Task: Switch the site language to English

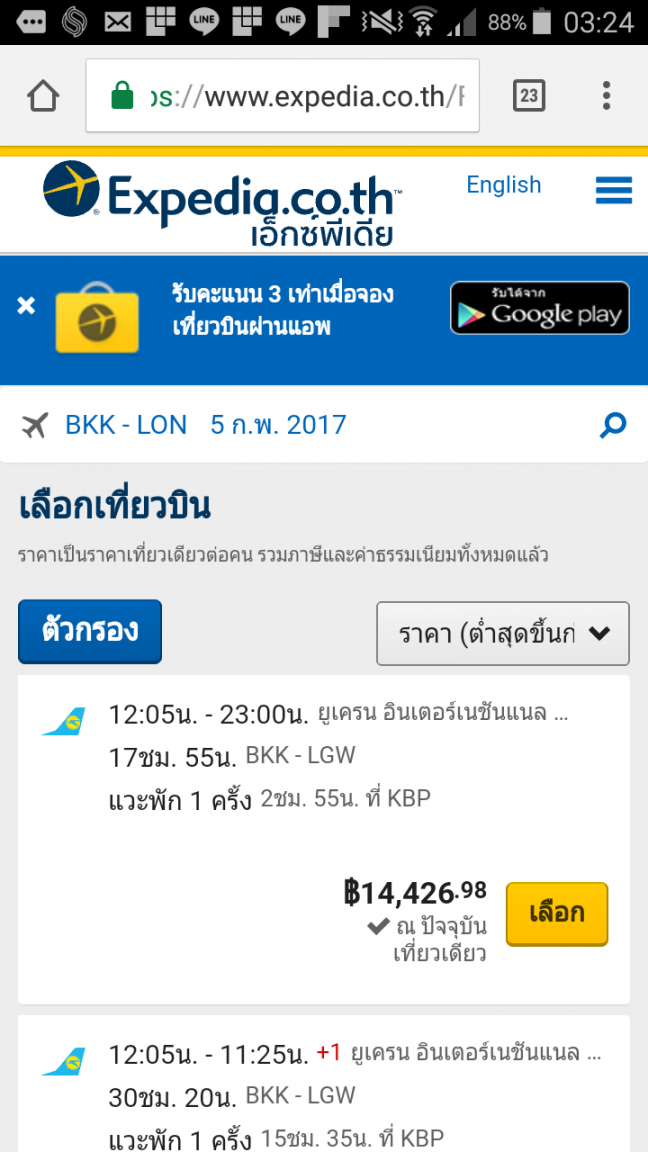Action: pos(503,185)
